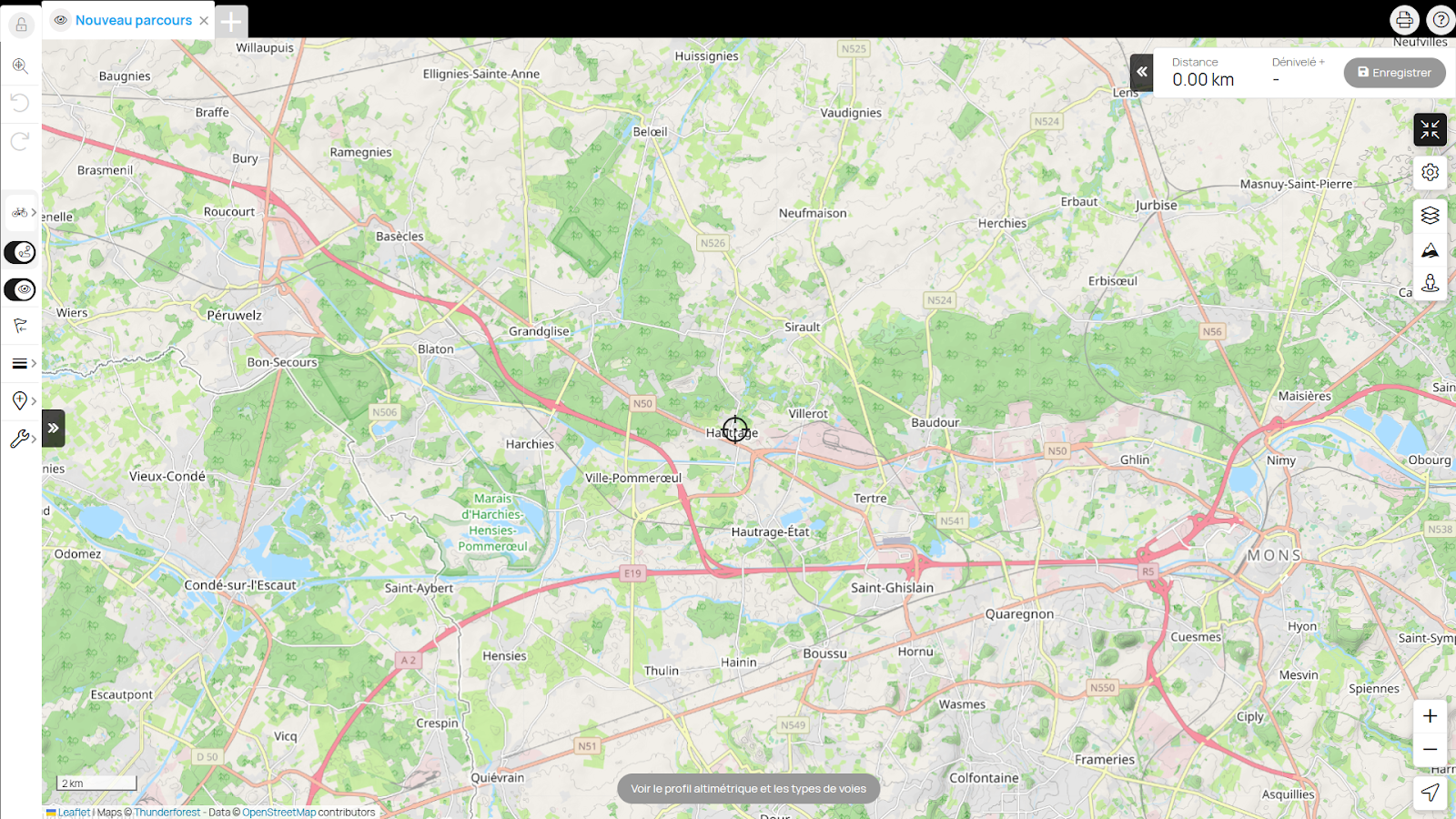
Task: Open map settings gear
Action: [1430, 172]
